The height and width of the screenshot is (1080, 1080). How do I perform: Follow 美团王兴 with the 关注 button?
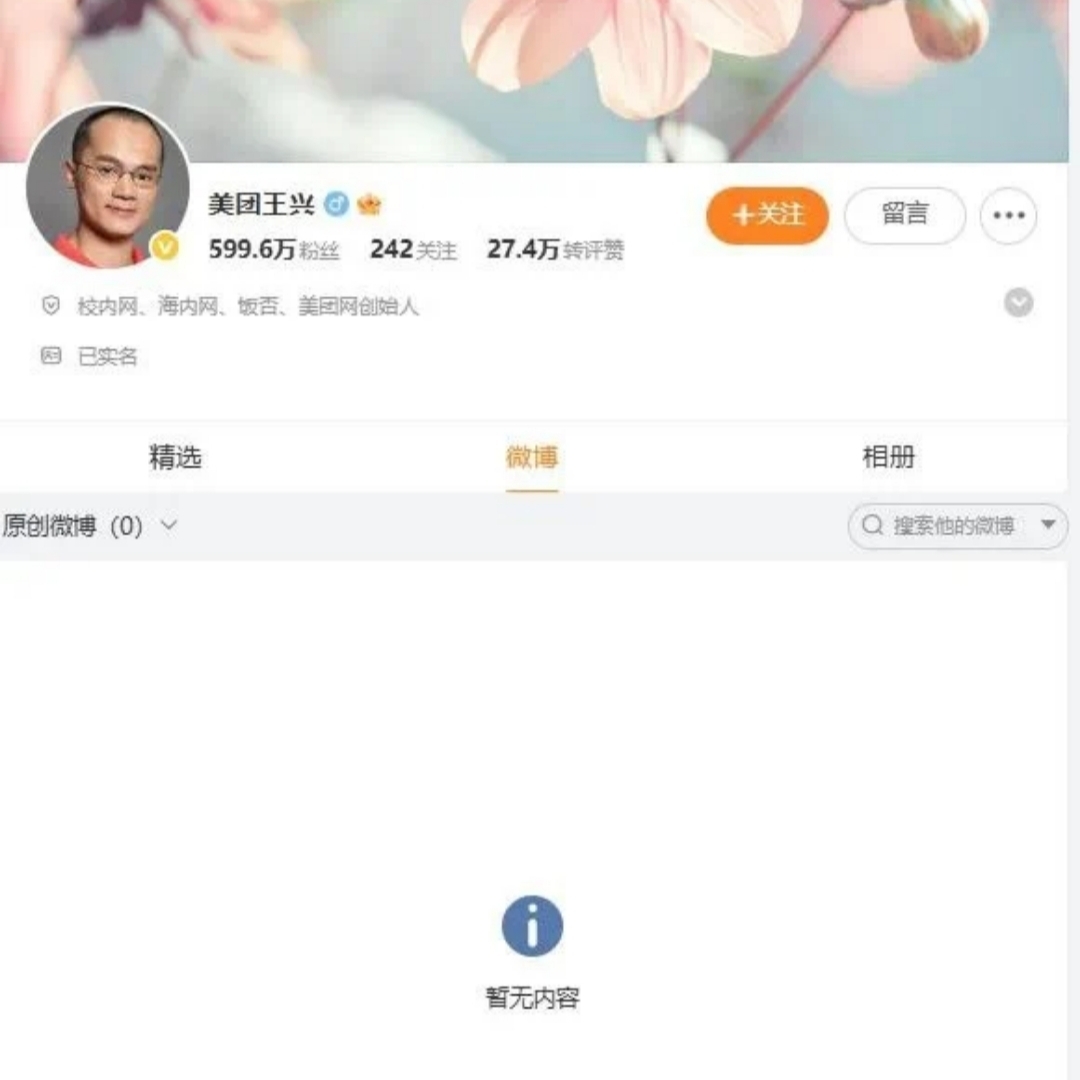click(x=767, y=215)
